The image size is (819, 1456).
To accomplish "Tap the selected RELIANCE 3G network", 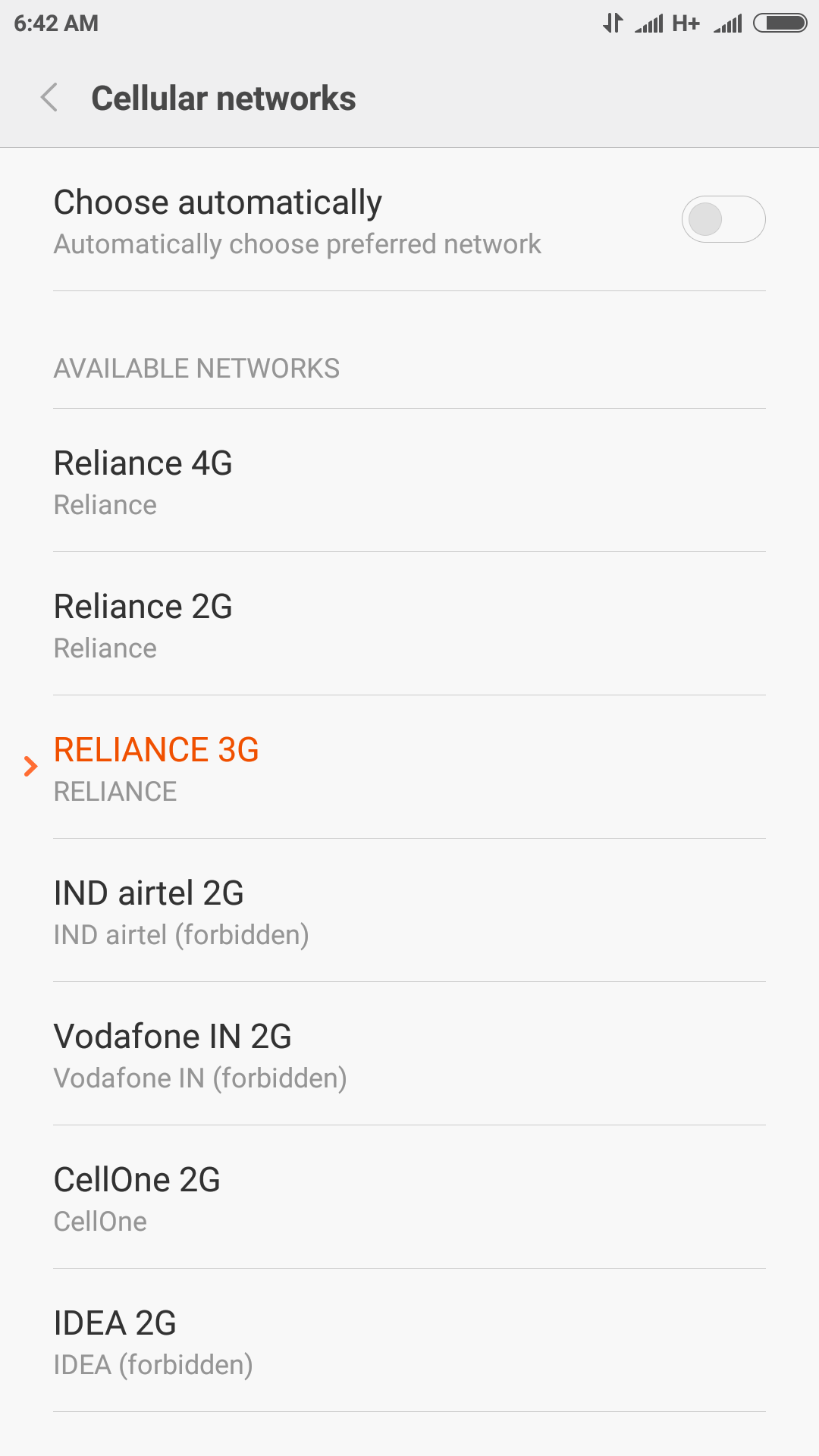I will [409, 768].
